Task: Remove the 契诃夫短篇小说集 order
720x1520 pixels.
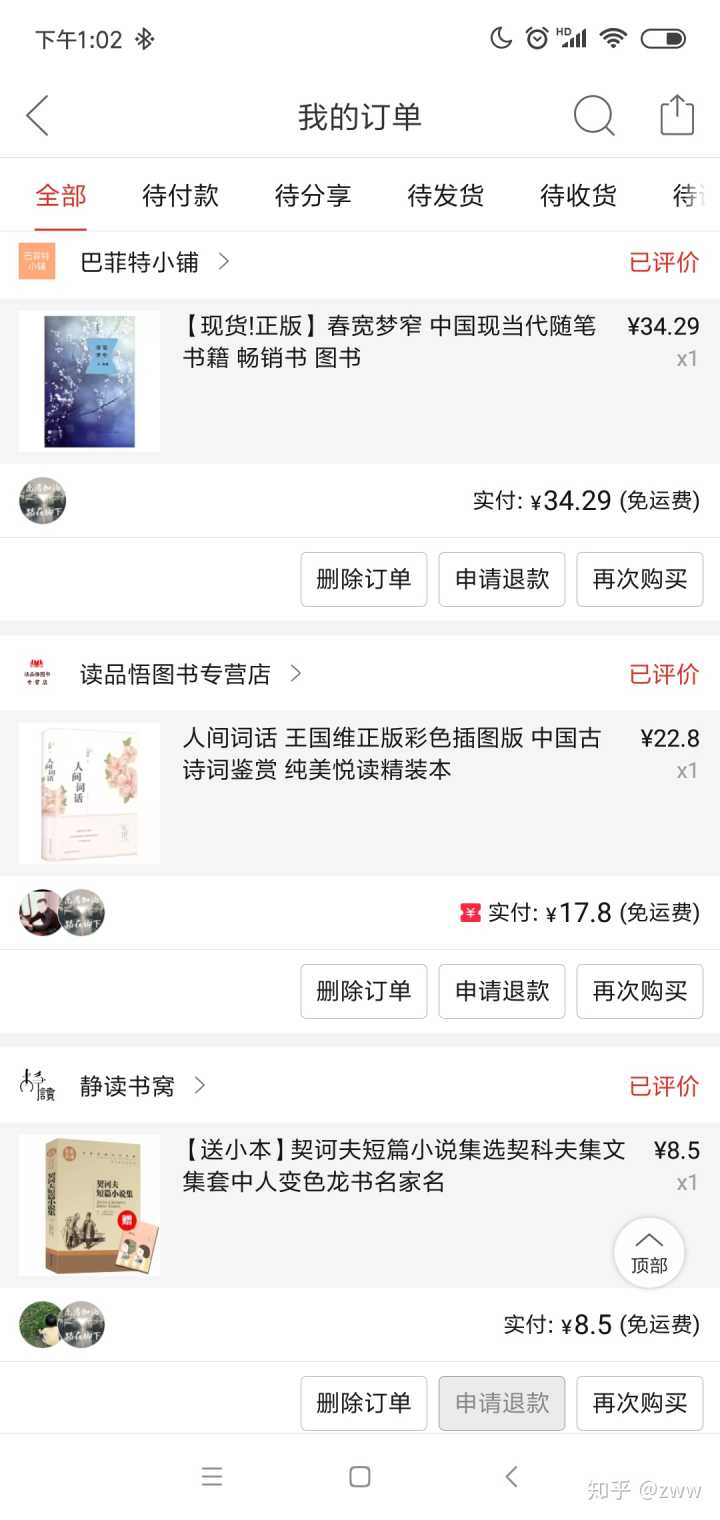Action: [364, 1403]
